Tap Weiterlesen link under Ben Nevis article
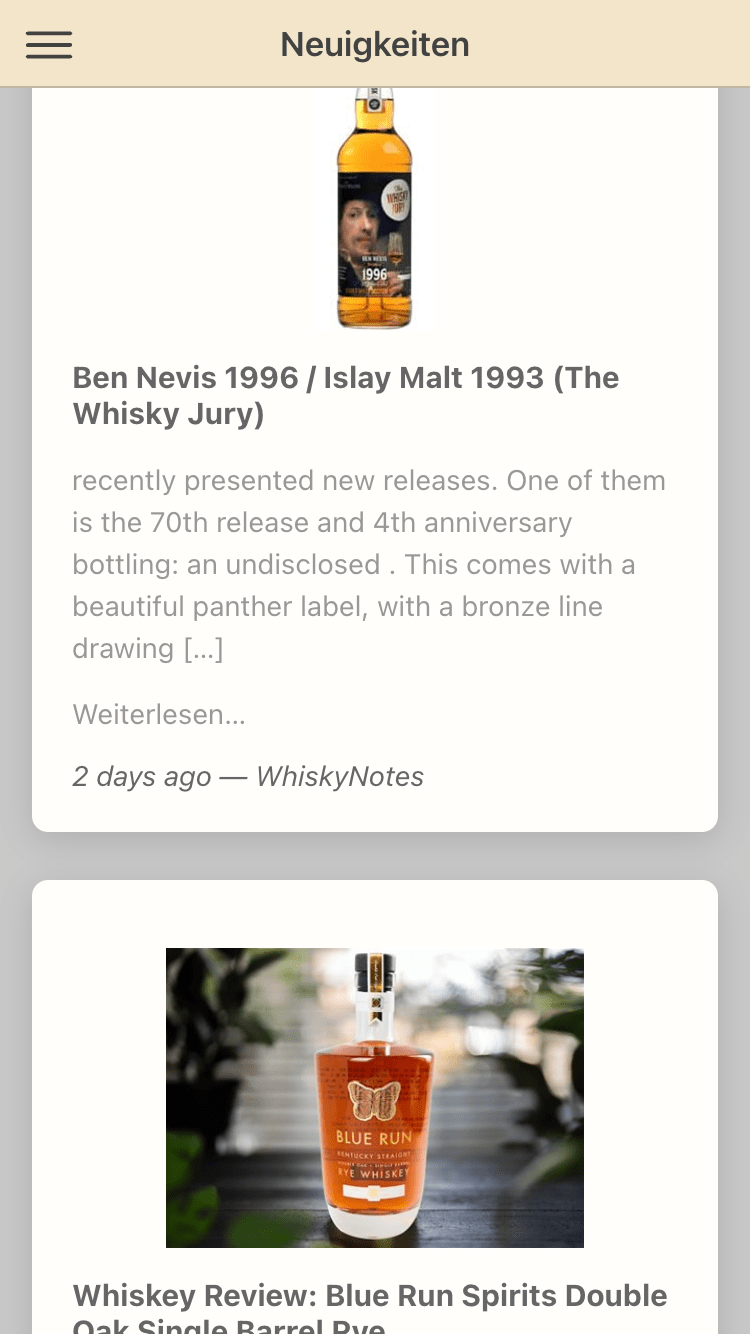 coord(159,715)
